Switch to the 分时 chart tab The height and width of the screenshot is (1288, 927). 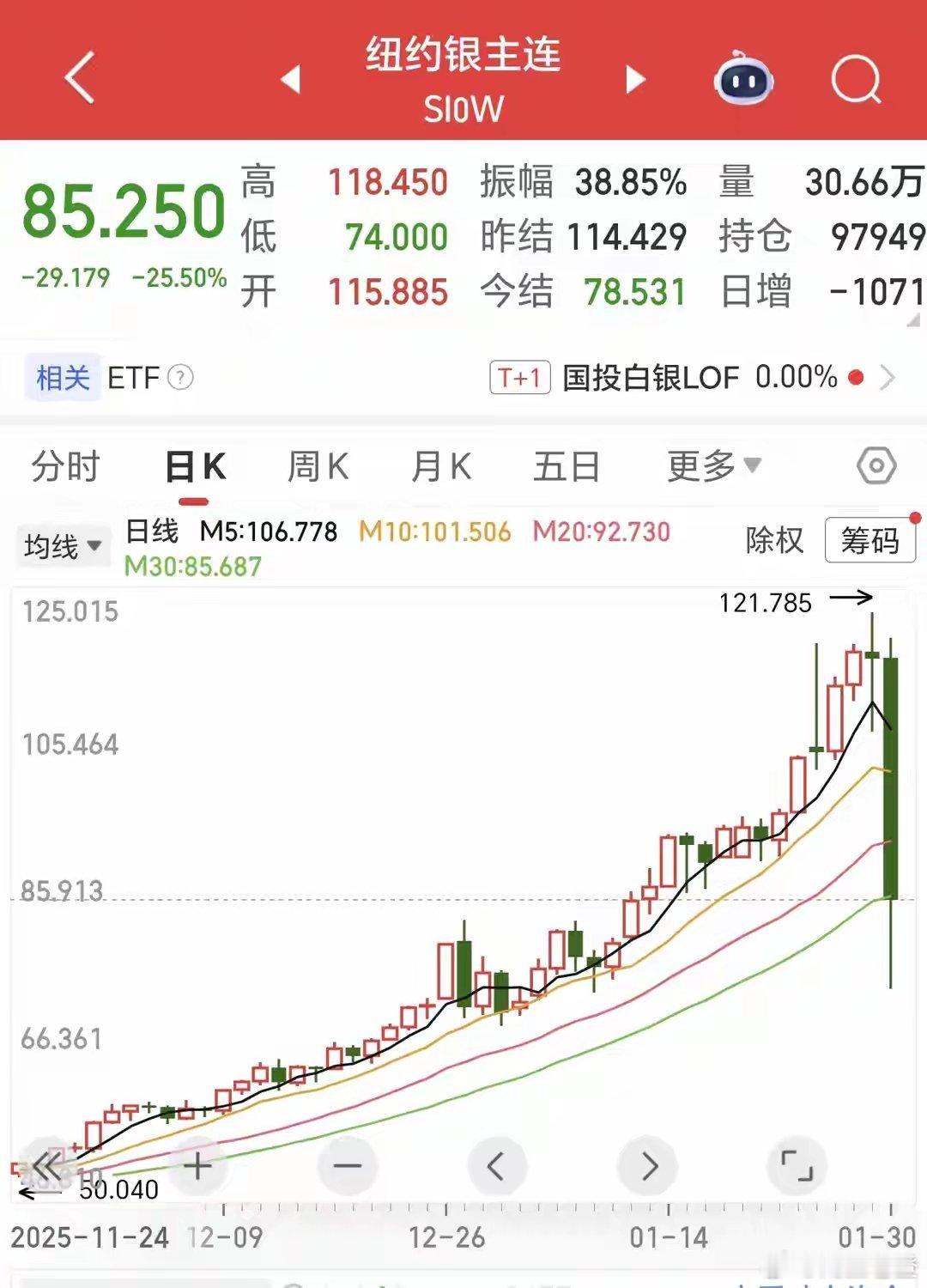pos(65,467)
